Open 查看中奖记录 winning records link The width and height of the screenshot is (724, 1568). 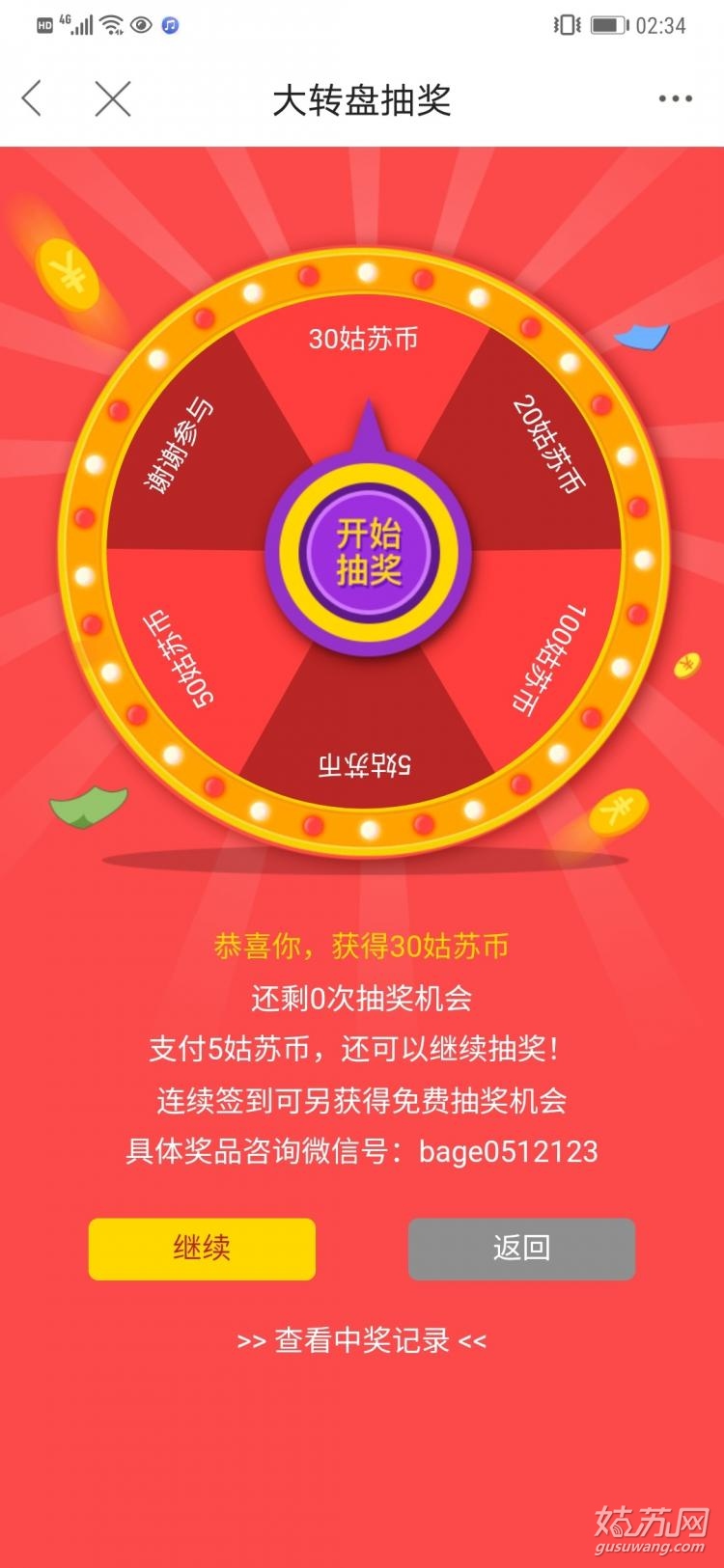pos(362,1340)
